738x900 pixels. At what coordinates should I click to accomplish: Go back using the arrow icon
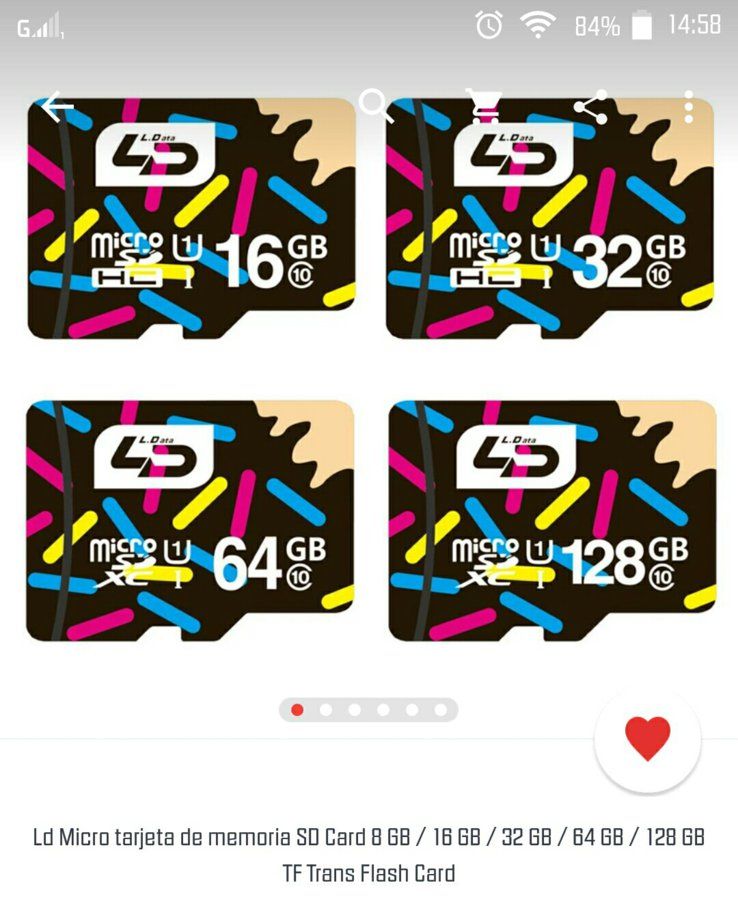click(57, 107)
